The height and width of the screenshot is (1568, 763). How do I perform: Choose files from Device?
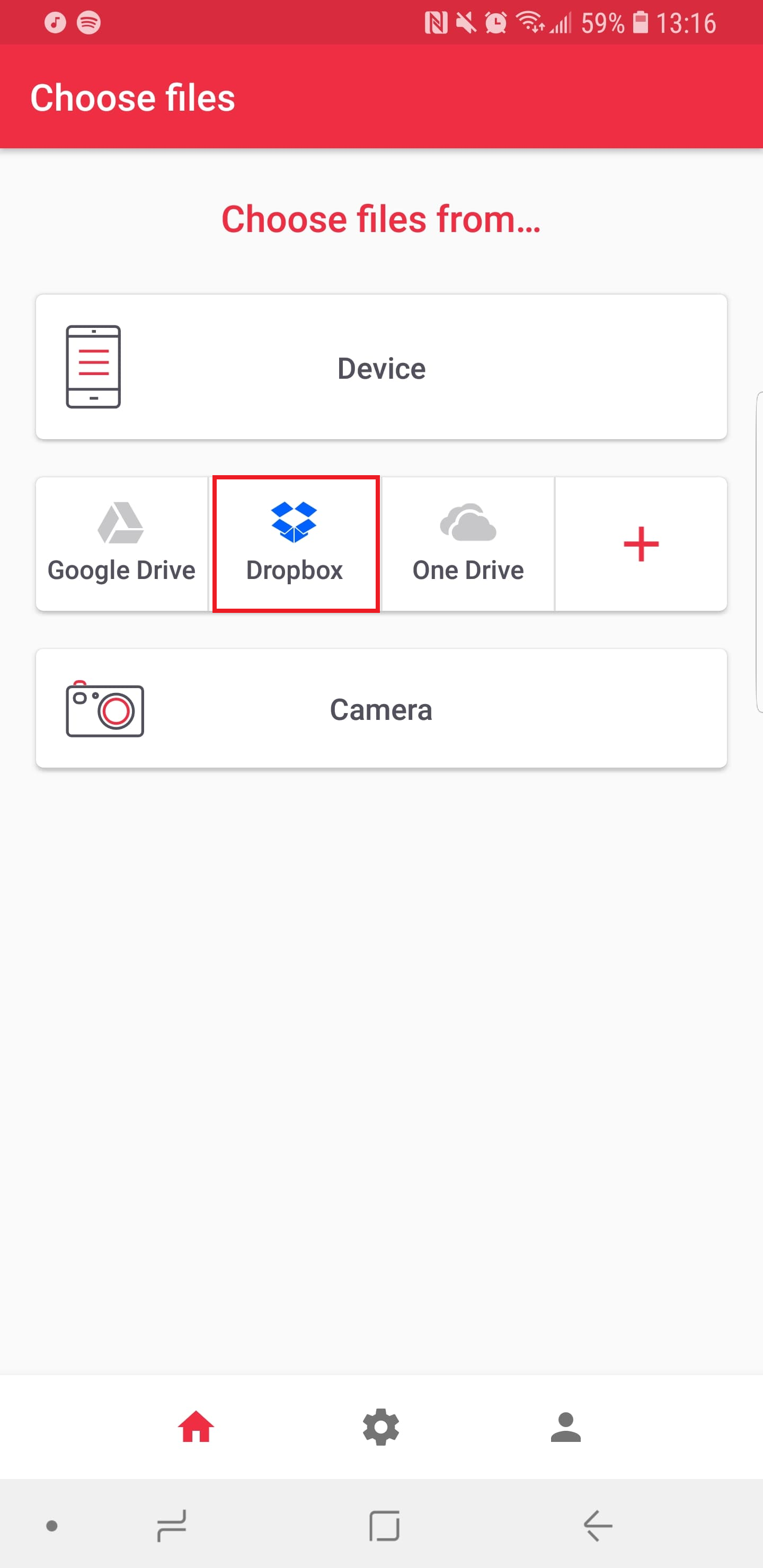[x=381, y=367]
